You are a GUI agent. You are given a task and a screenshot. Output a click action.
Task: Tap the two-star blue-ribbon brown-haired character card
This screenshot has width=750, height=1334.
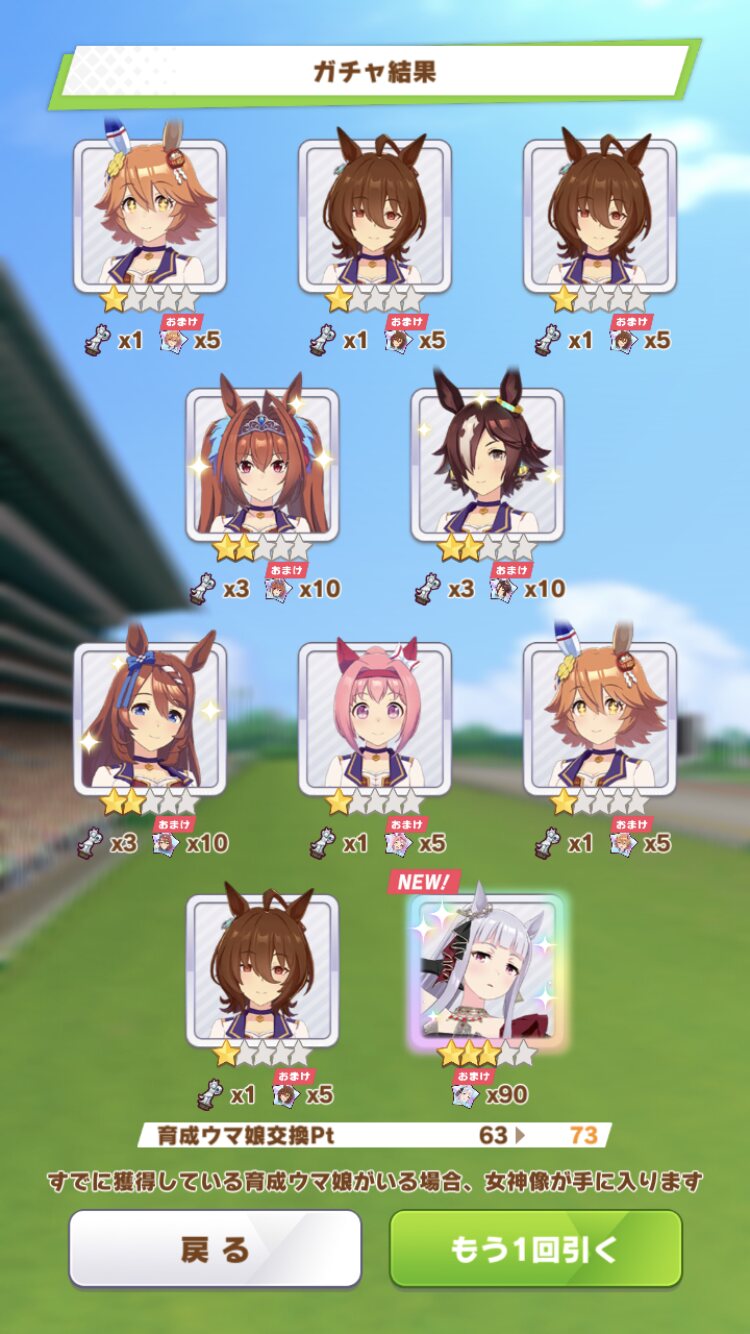click(150, 718)
